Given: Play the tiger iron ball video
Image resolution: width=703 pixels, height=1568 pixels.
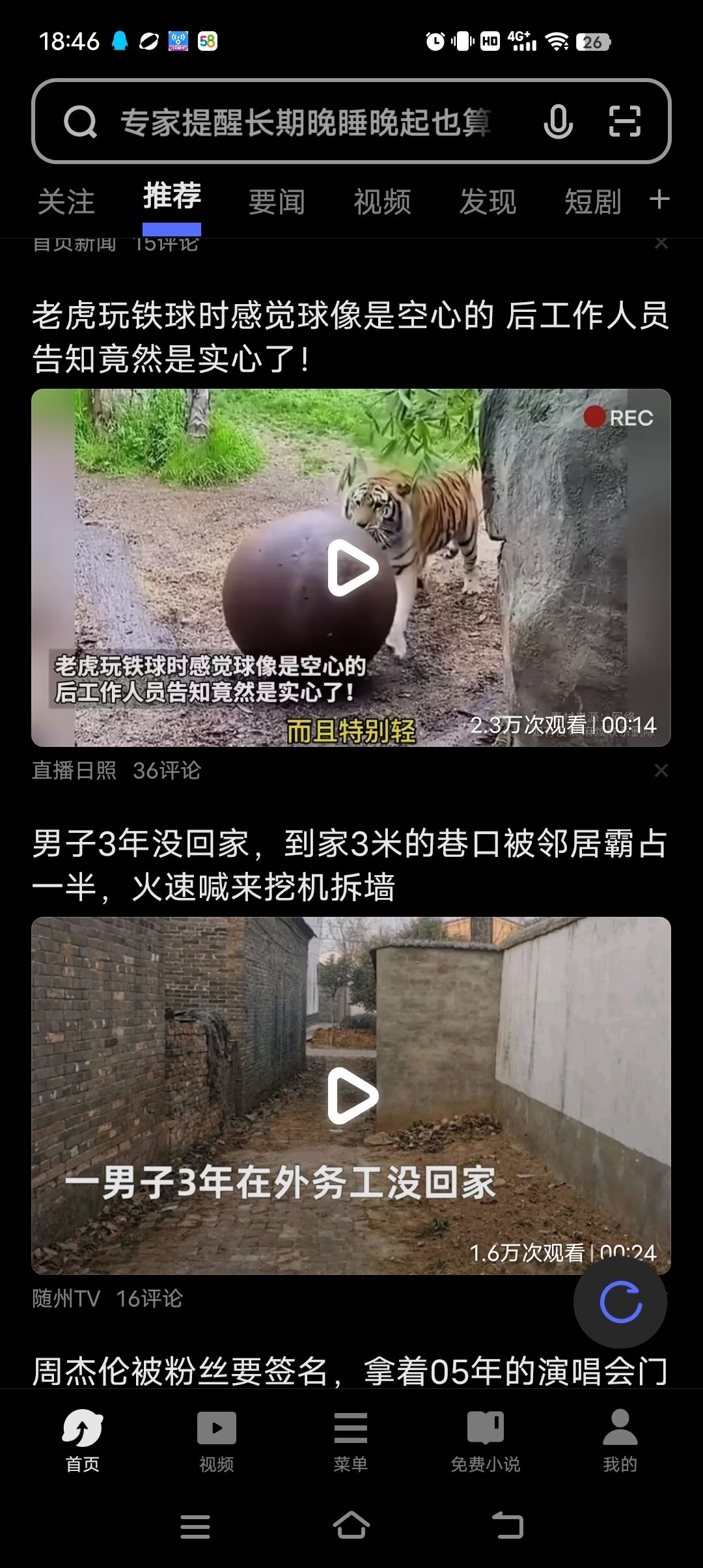Looking at the screenshot, I should coord(352,568).
